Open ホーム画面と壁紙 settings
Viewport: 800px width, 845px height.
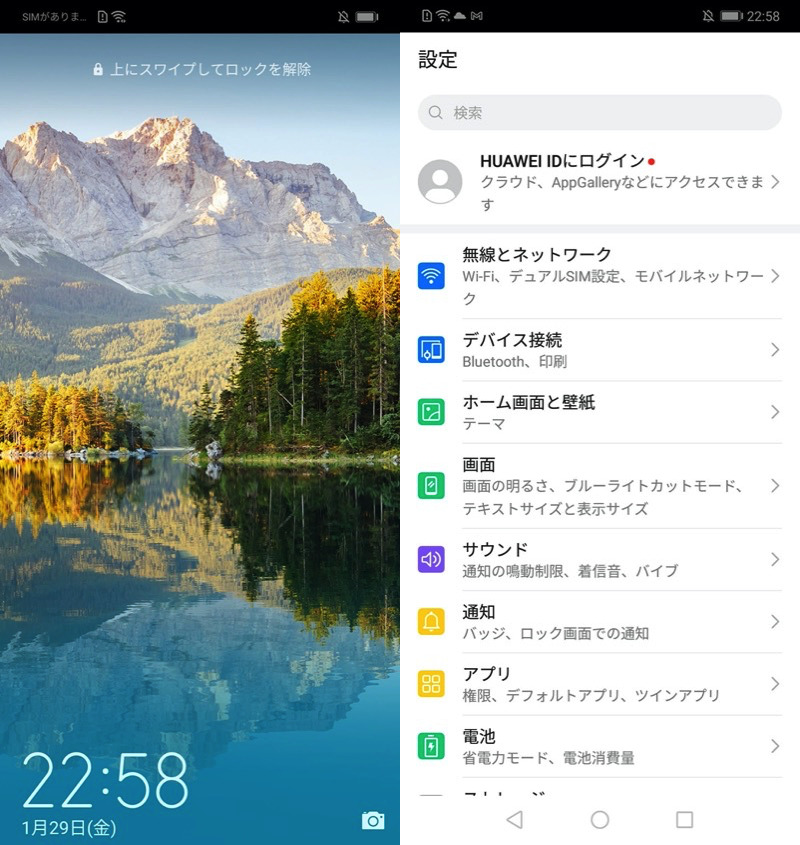(600, 412)
